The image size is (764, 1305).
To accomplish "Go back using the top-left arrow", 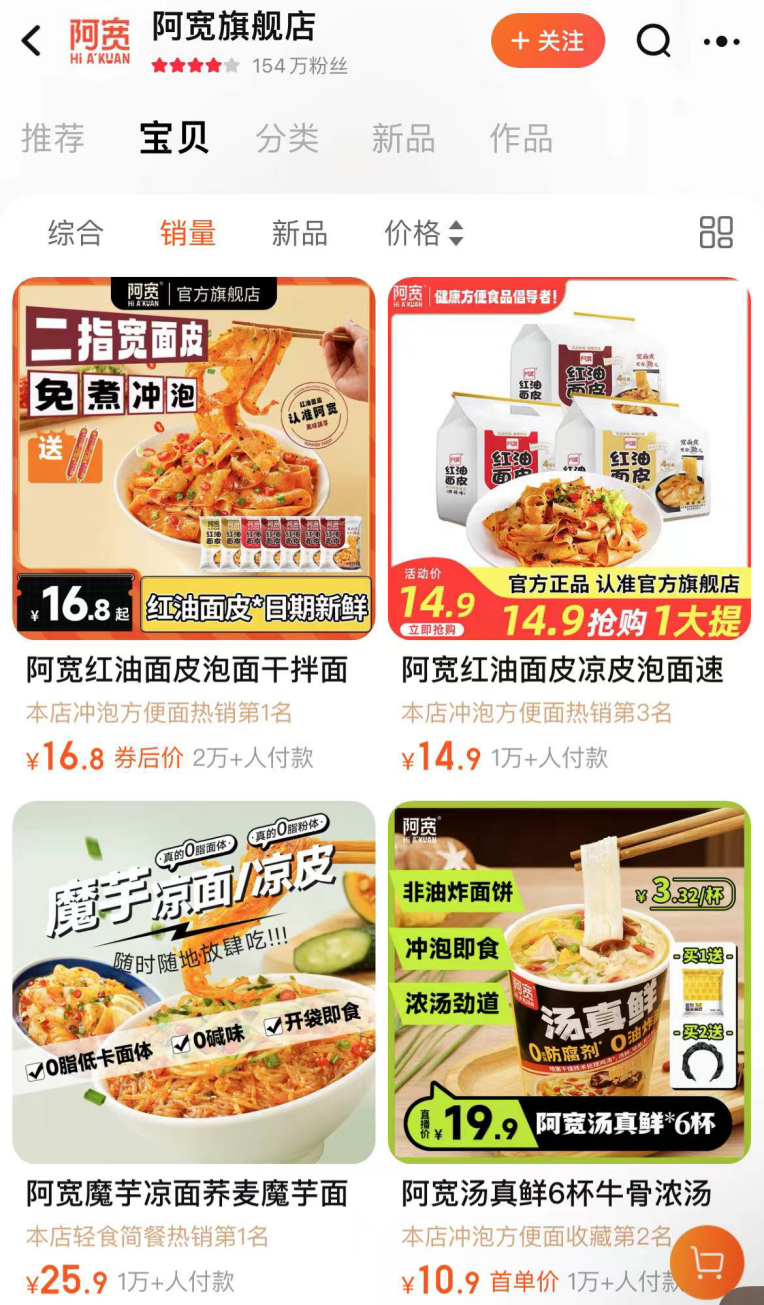I will pos(32,42).
